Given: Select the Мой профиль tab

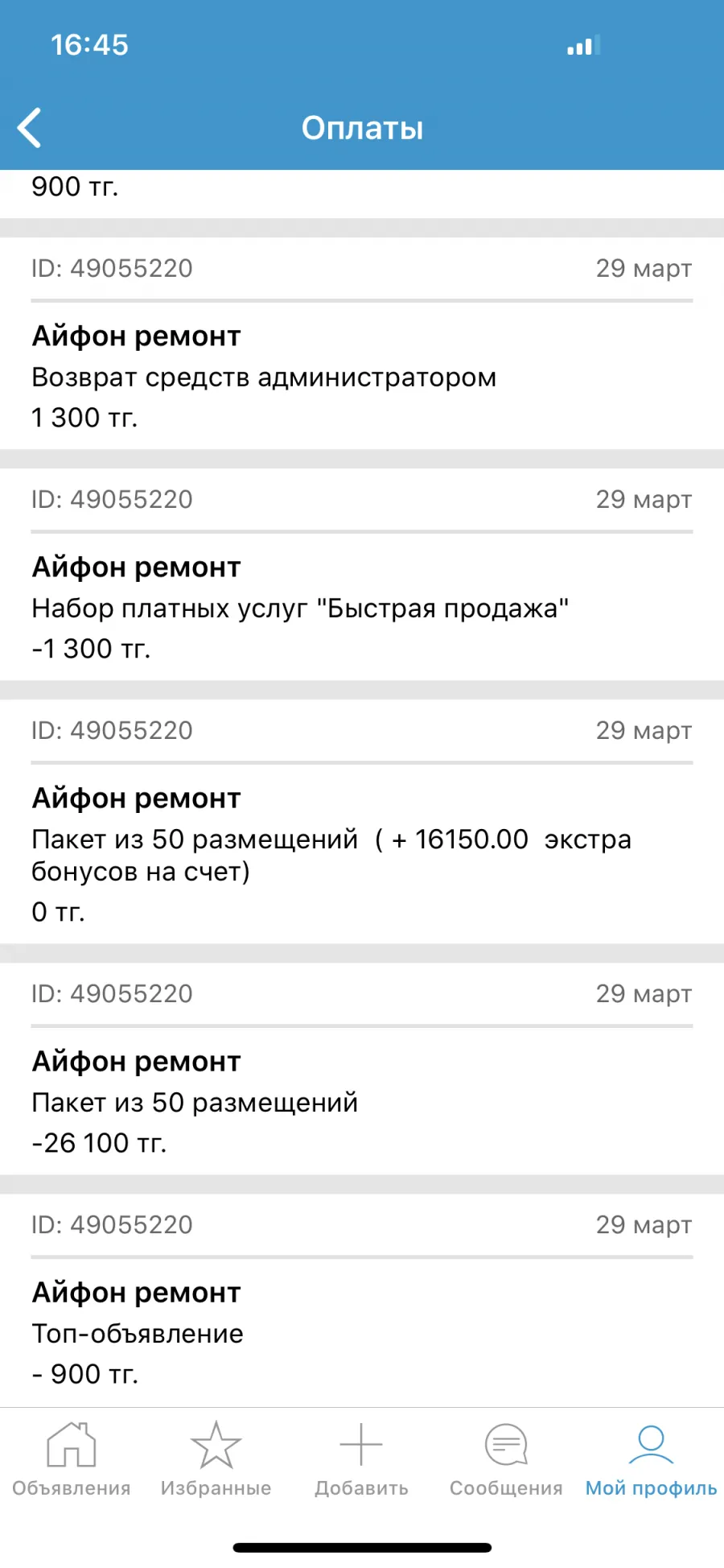Looking at the screenshot, I should tap(651, 1459).
